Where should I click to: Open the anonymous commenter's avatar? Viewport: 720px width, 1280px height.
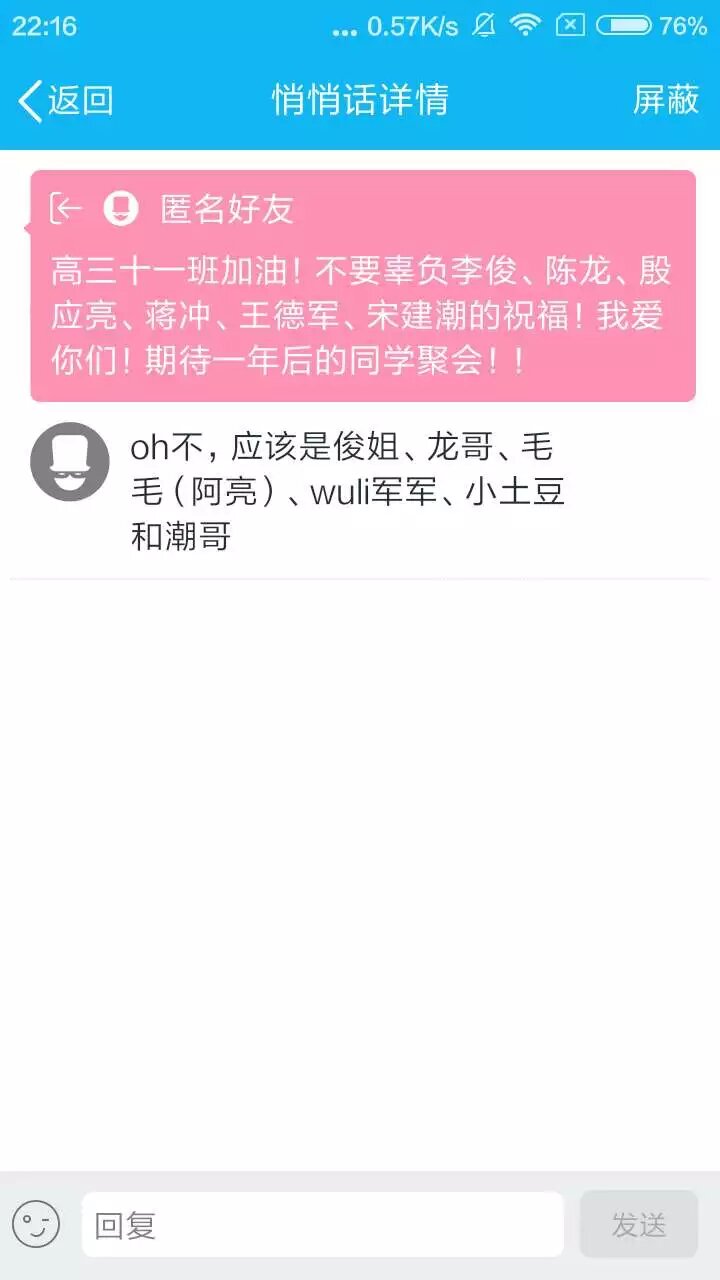point(69,461)
